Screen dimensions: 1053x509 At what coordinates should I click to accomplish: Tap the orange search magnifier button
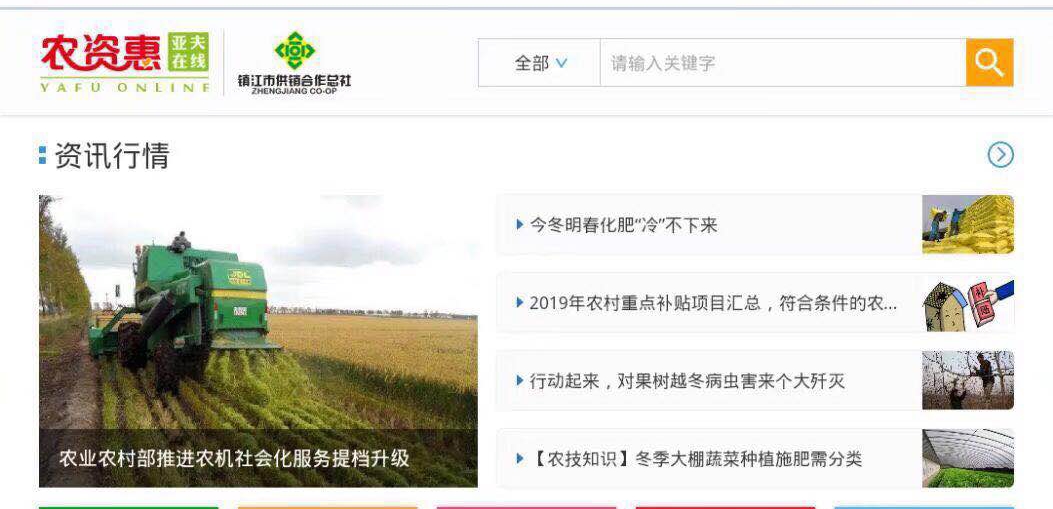(989, 63)
